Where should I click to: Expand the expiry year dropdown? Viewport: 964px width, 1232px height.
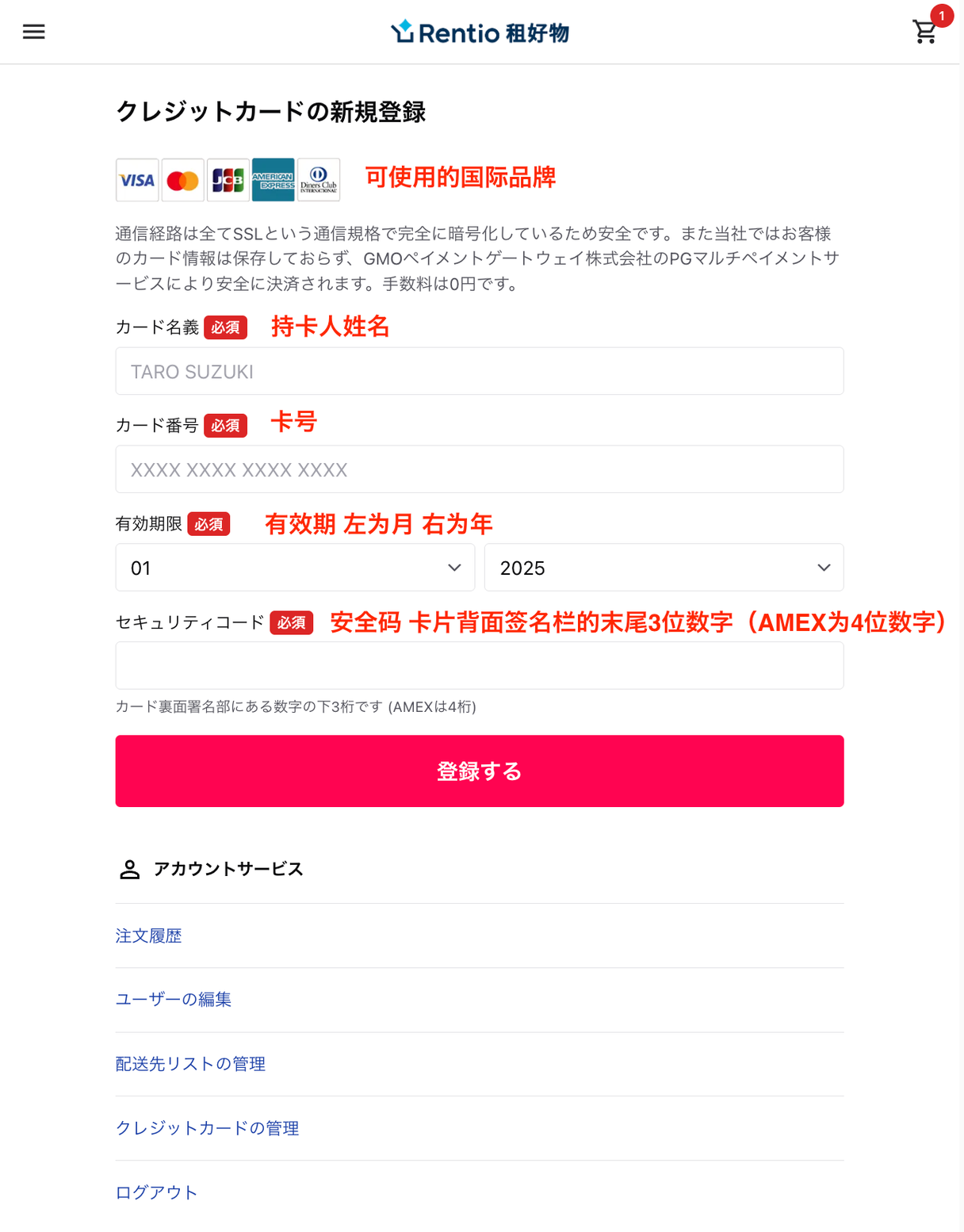tap(664, 568)
